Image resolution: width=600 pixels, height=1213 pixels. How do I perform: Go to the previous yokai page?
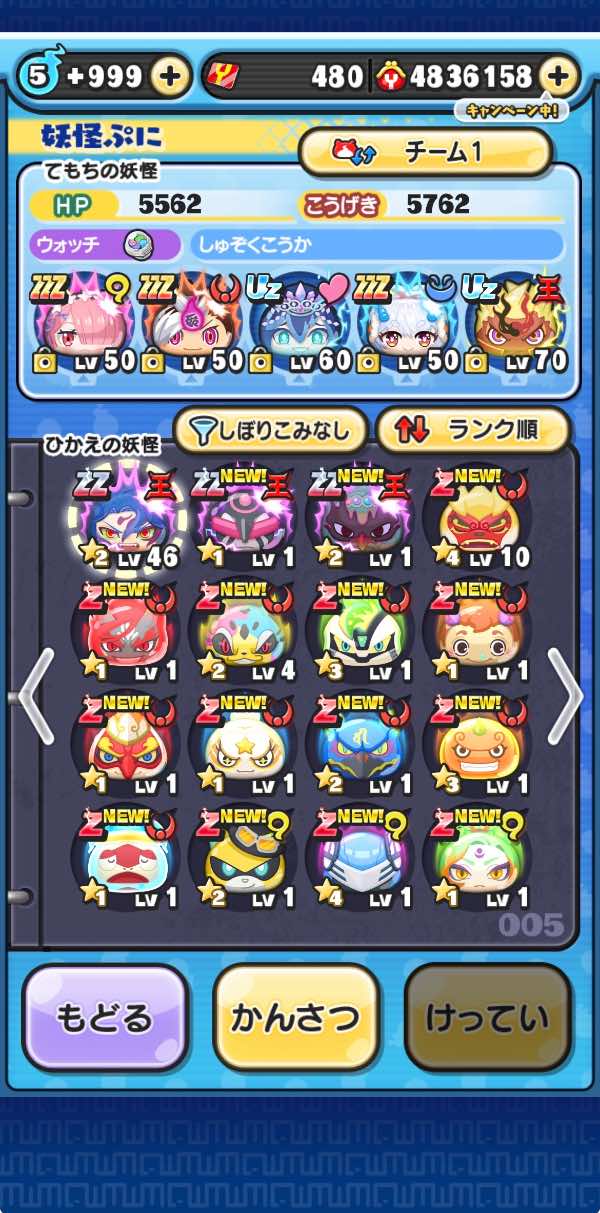[34, 695]
